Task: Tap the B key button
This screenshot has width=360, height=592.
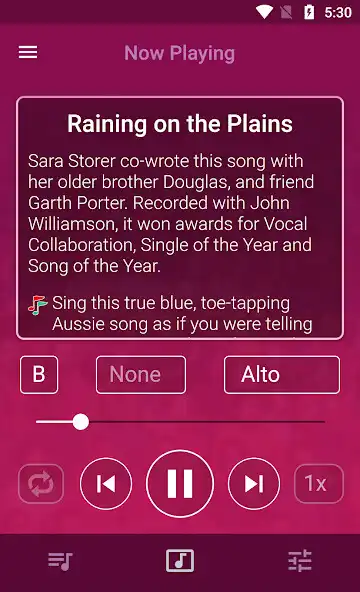Action: 39,375
